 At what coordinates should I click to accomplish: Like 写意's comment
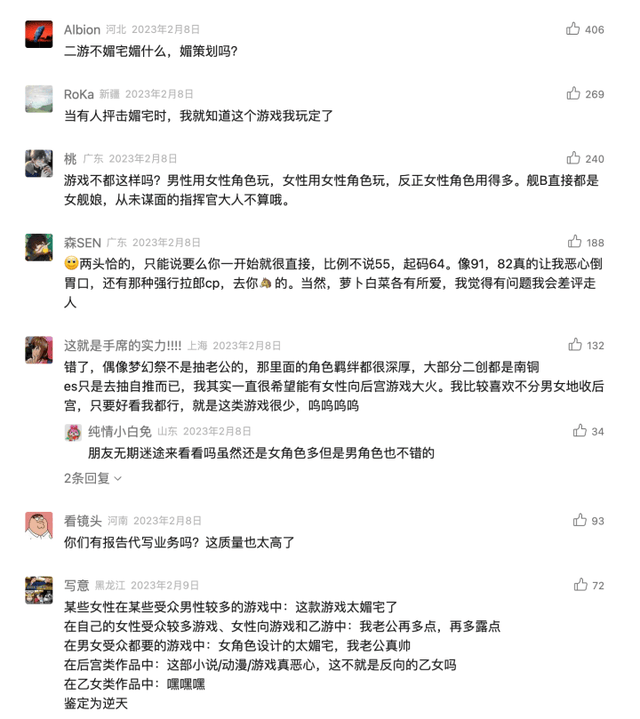pyautogui.click(x=579, y=585)
